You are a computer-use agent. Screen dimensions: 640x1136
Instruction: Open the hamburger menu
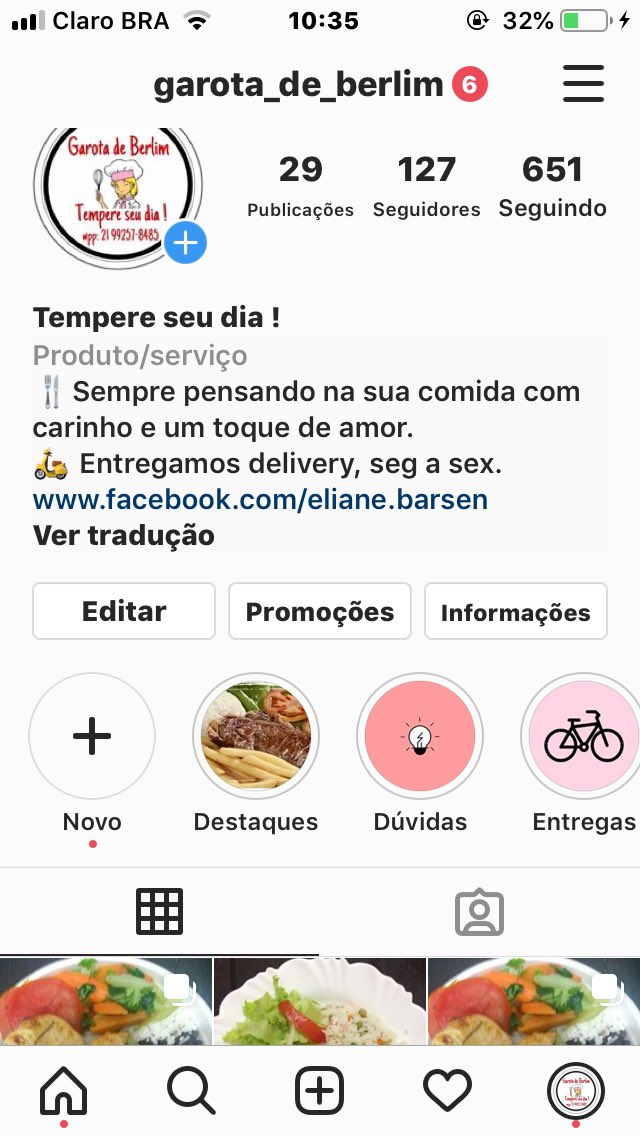(x=584, y=84)
